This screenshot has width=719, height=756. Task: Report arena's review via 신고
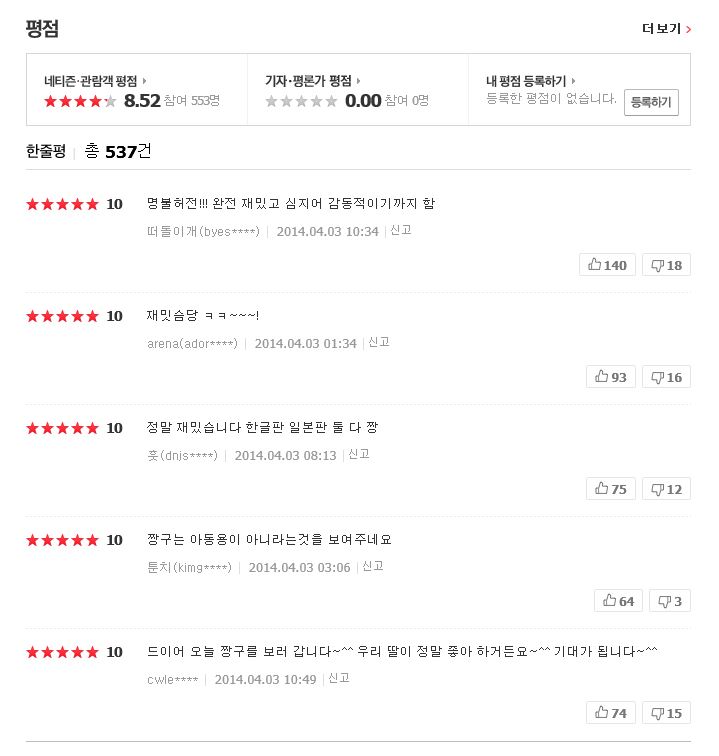(379, 342)
